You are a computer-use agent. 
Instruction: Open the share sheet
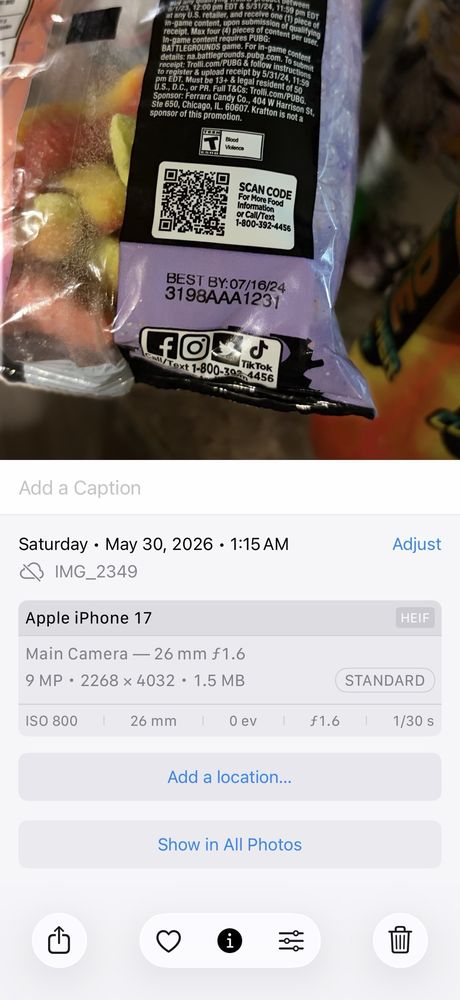click(59, 940)
